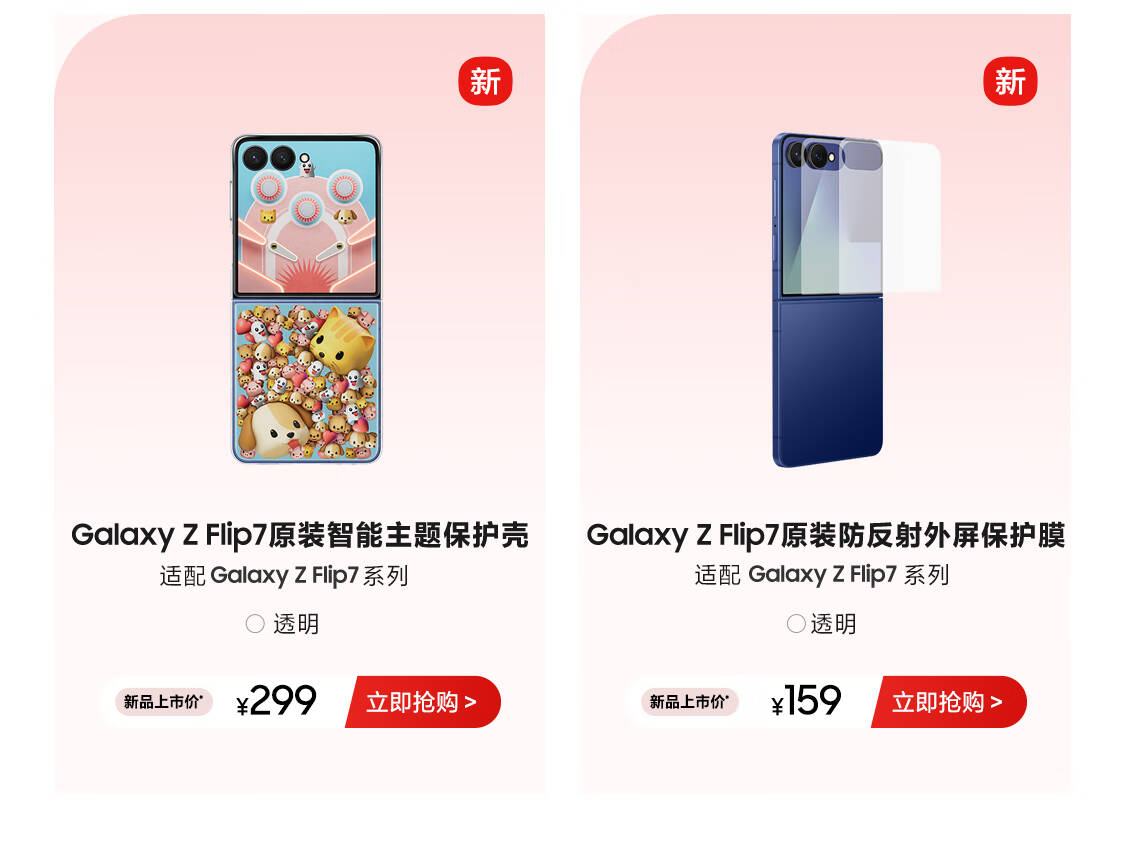Image resolution: width=1125 pixels, height=842 pixels.
Task: Open the Galaxy Z Flip7 原装智能主题保护壳 card
Action: [x=300, y=404]
